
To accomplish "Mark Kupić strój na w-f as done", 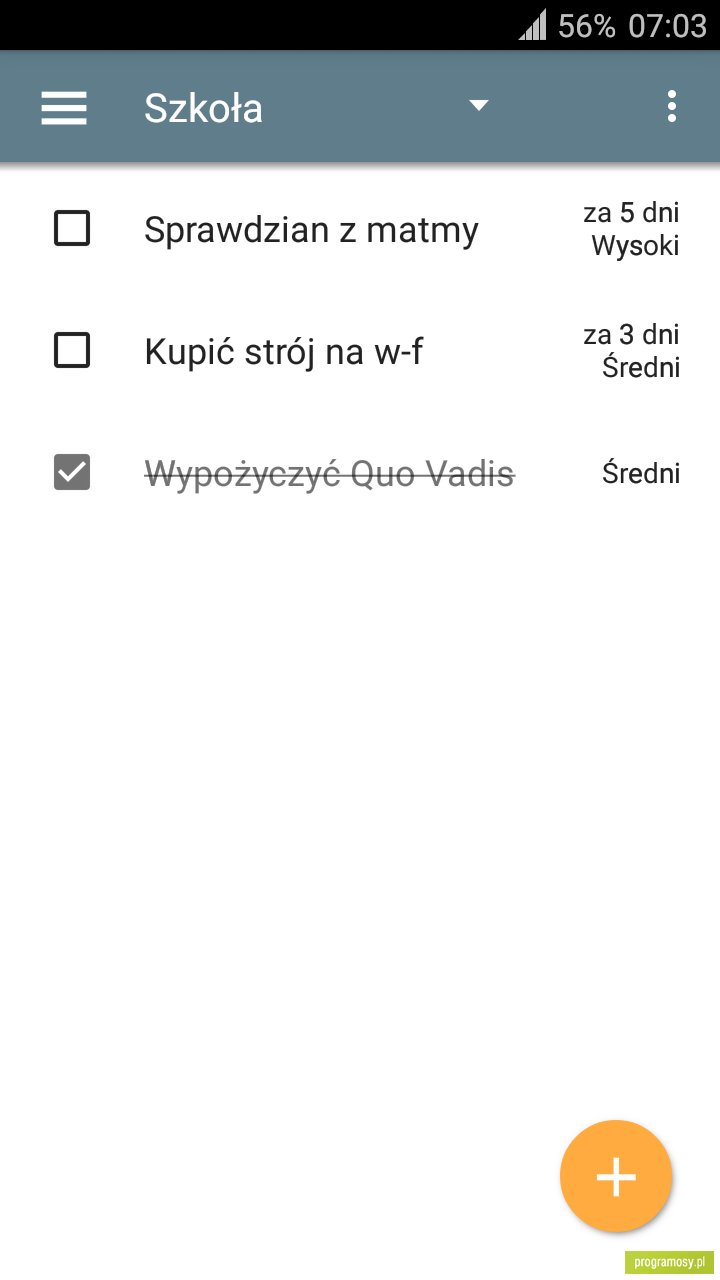I will pyautogui.click(x=72, y=351).
